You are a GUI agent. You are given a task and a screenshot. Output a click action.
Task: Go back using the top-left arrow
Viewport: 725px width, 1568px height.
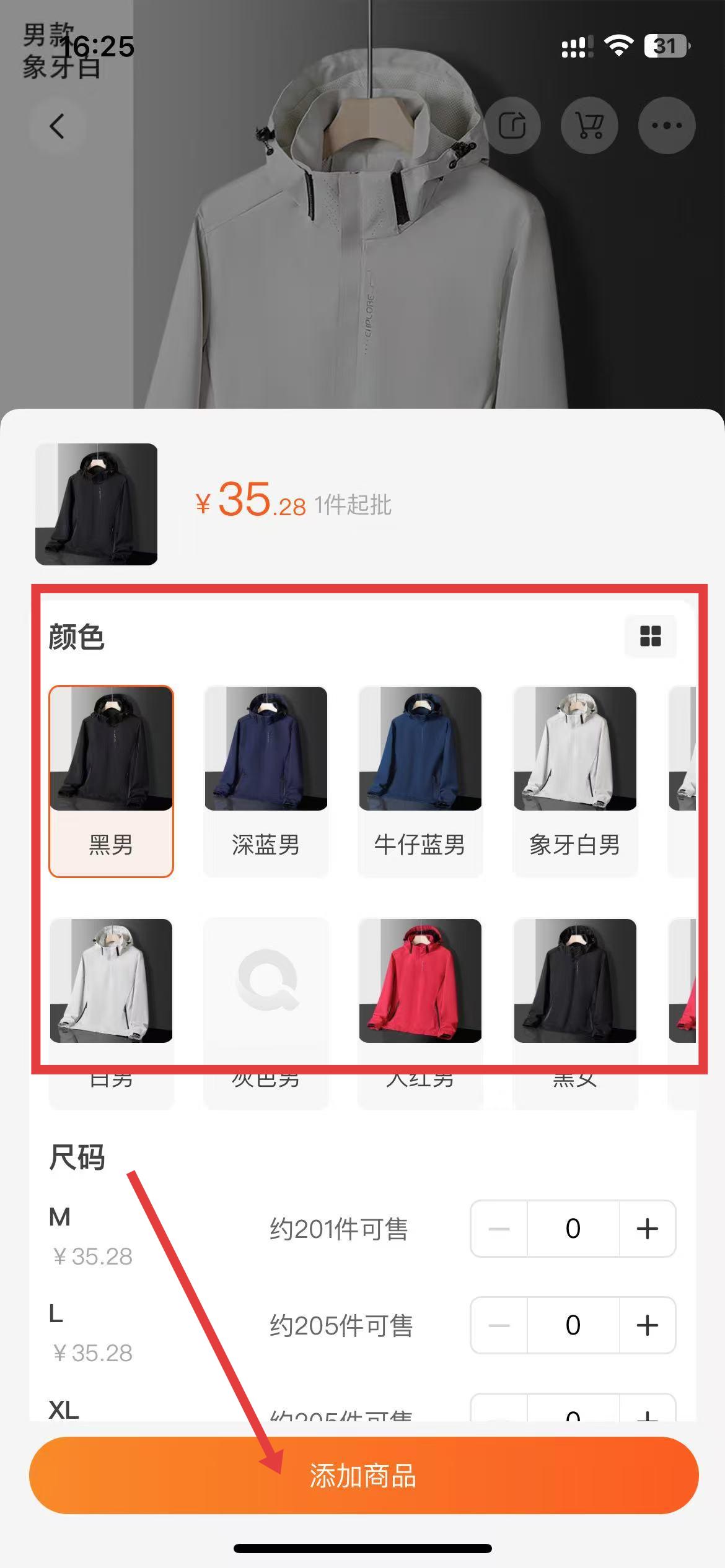pos(57,126)
